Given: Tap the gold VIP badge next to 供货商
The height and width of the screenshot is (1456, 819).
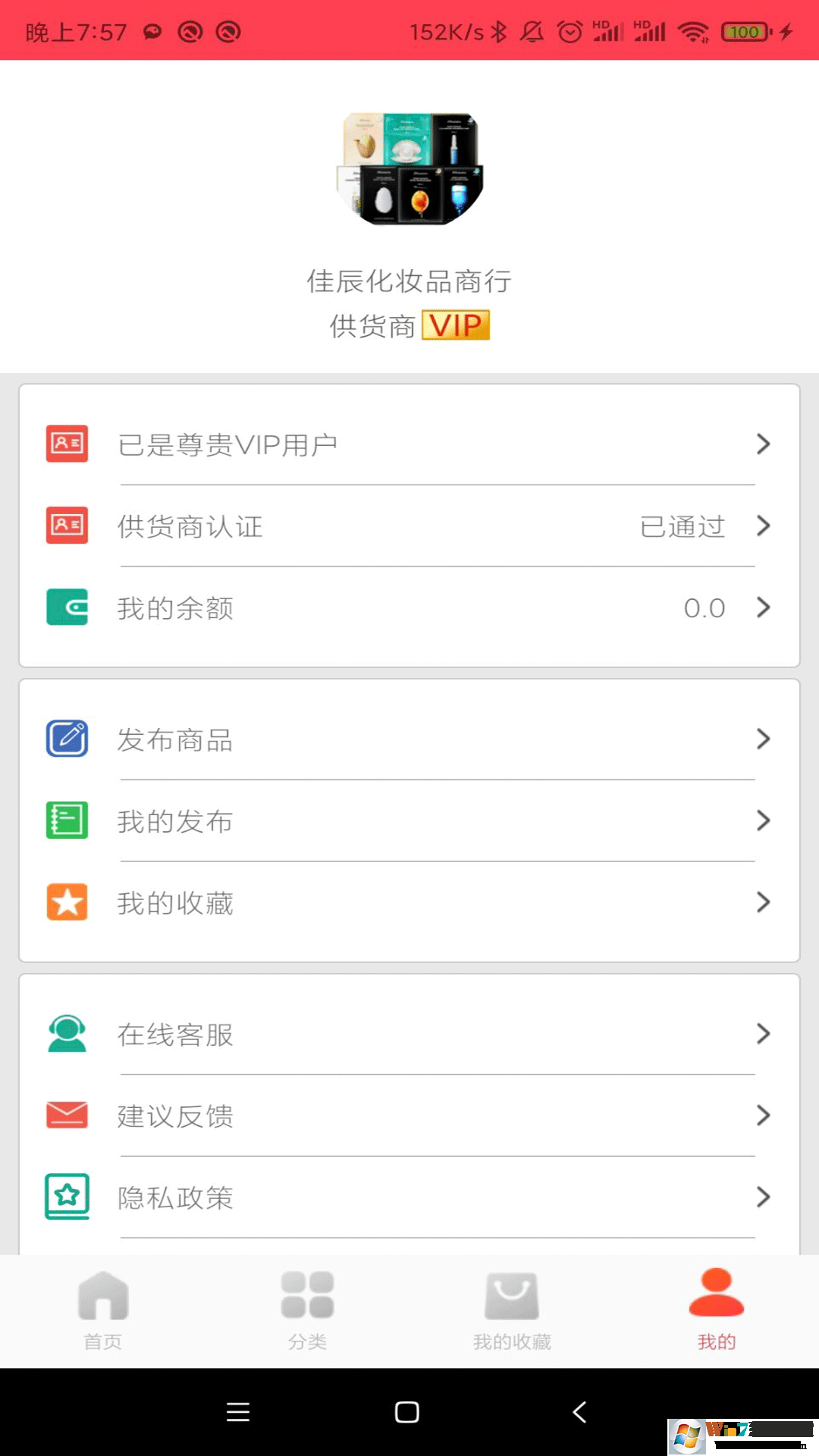Looking at the screenshot, I should (x=455, y=325).
